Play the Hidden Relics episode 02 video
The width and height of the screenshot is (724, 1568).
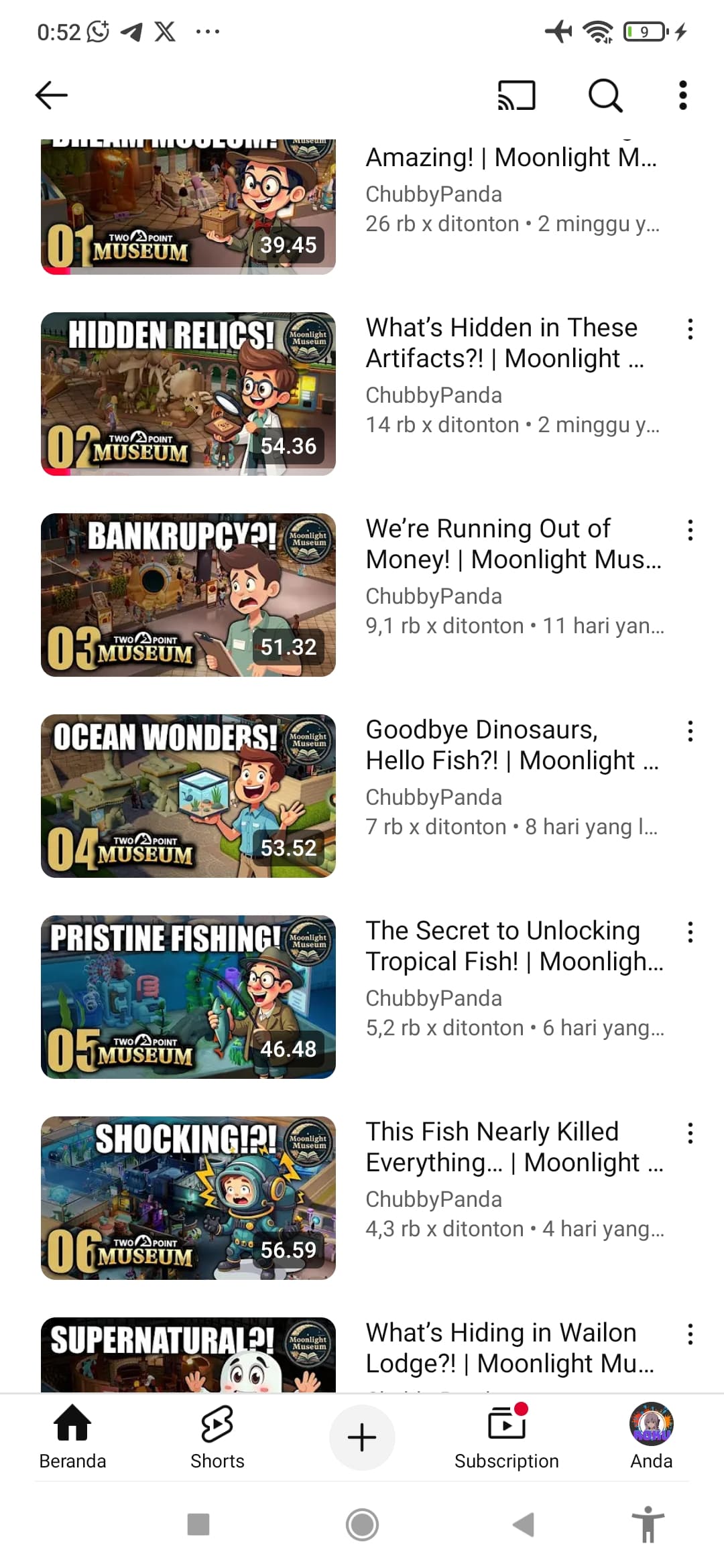[x=188, y=394]
